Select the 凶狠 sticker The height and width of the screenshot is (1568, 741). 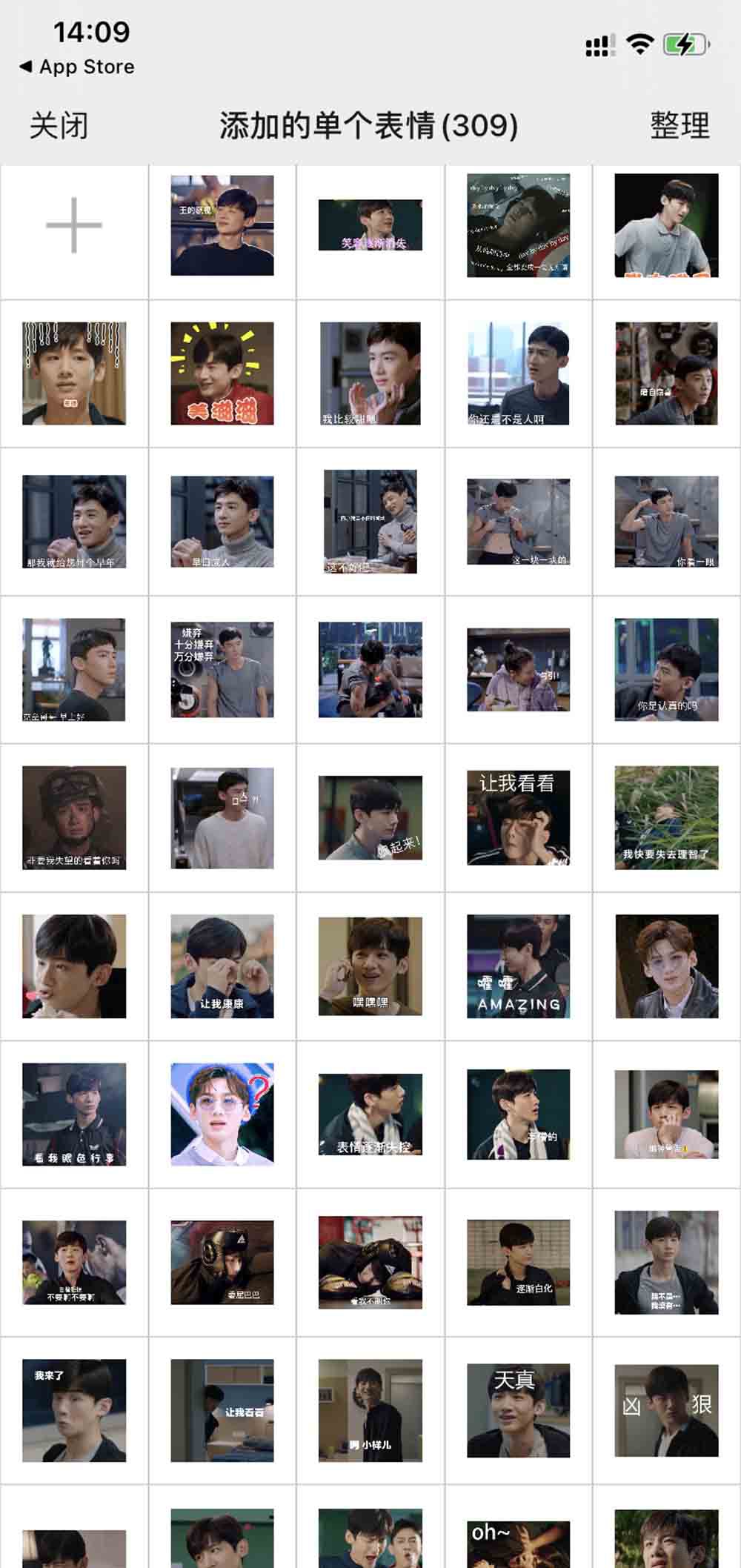[667, 1410]
